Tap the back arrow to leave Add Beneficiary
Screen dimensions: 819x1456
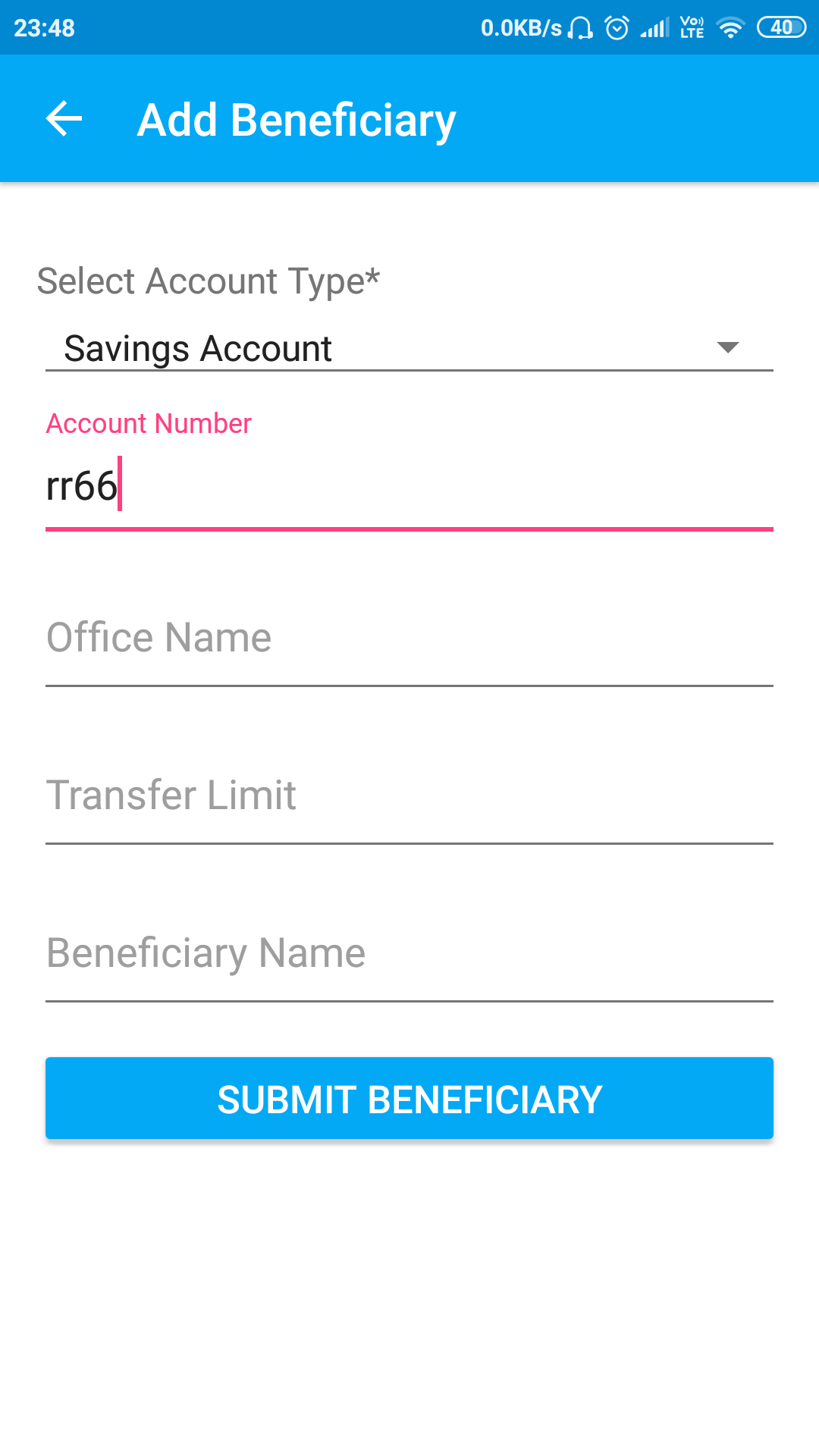click(64, 118)
